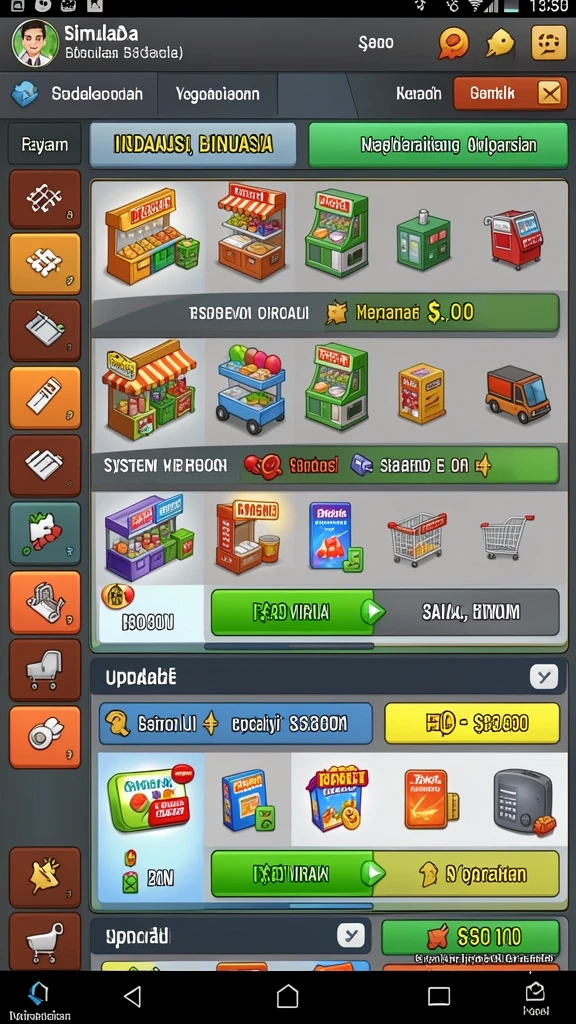Expand the Upodabe section chevron
576x1024 pixels.
(543, 677)
